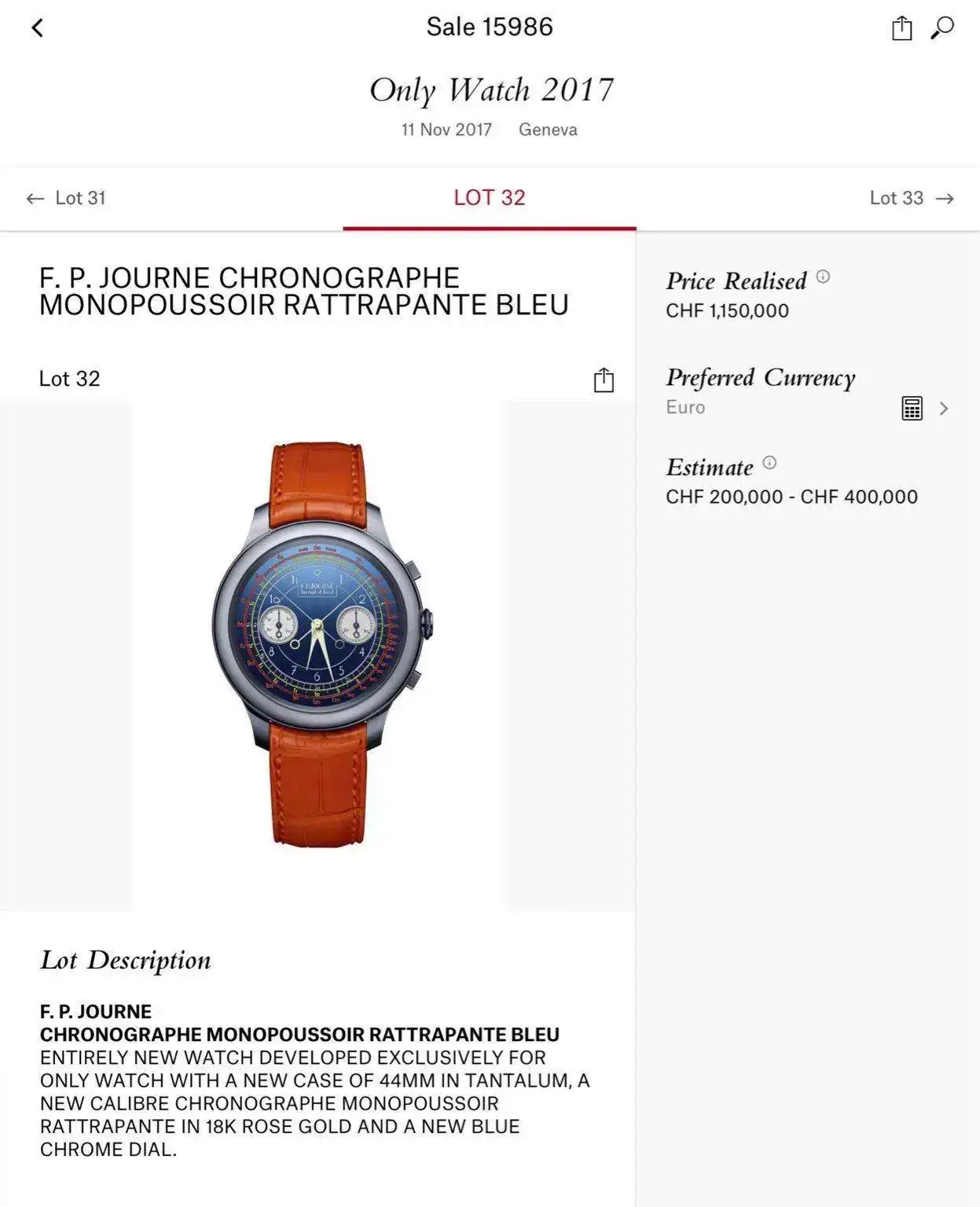Open the F. P. Journe watch photo
980x1207 pixels.
[318, 644]
